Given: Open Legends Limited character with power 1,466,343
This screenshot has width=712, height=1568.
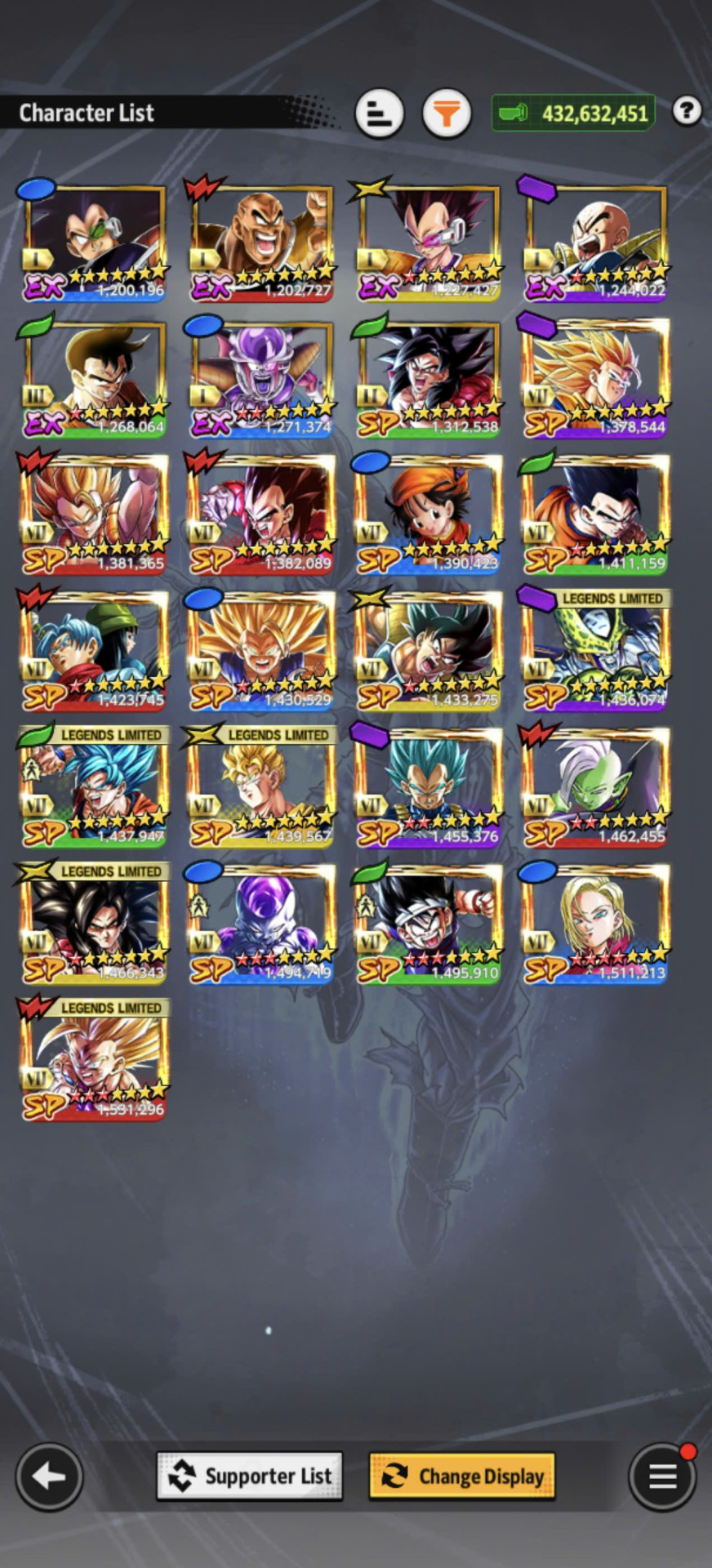Looking at the screenshot, I should pos(94,923).
